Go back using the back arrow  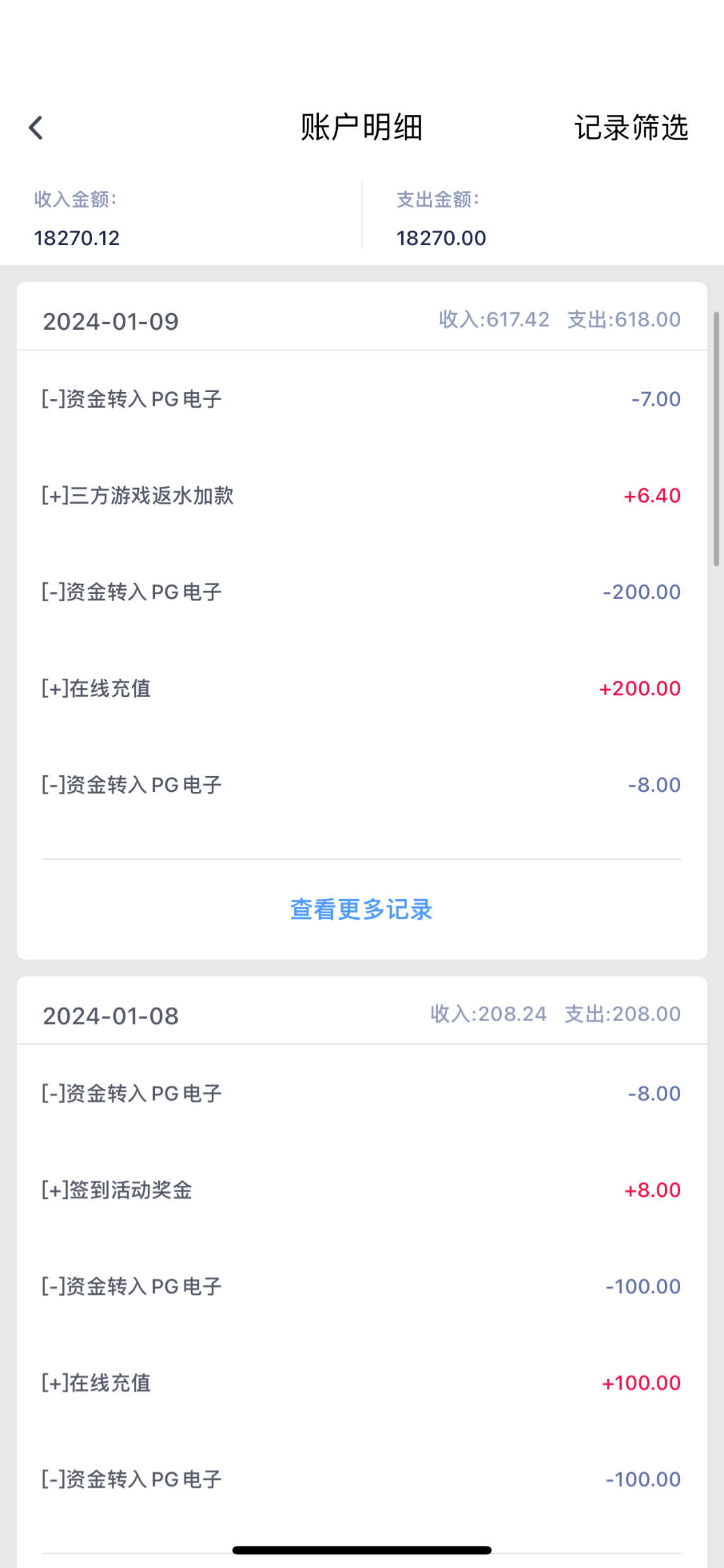[x=36, y=128]
